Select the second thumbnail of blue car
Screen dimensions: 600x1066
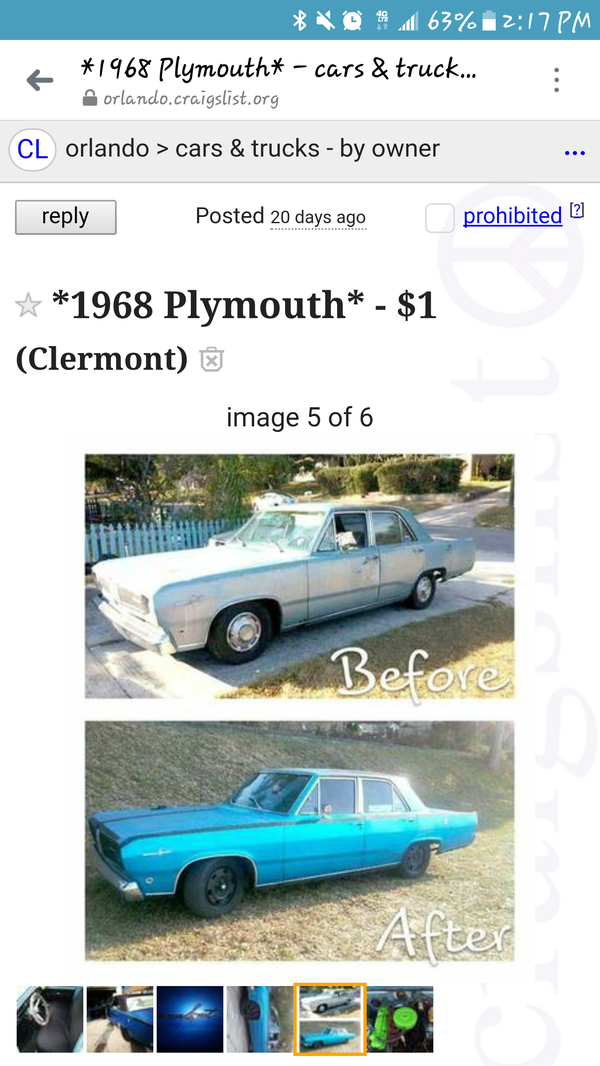(x=119, y=1019)
